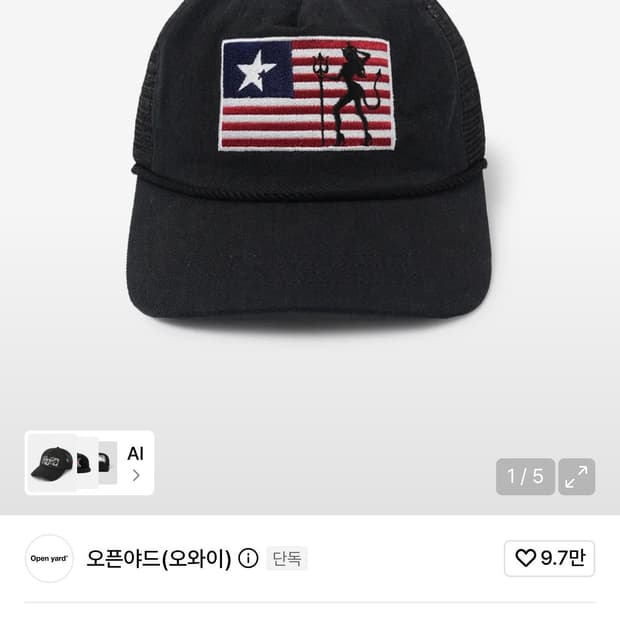Open the AI similar items thumbnail strip
This screenshot has width=620, height=620.
pos(89,463)
